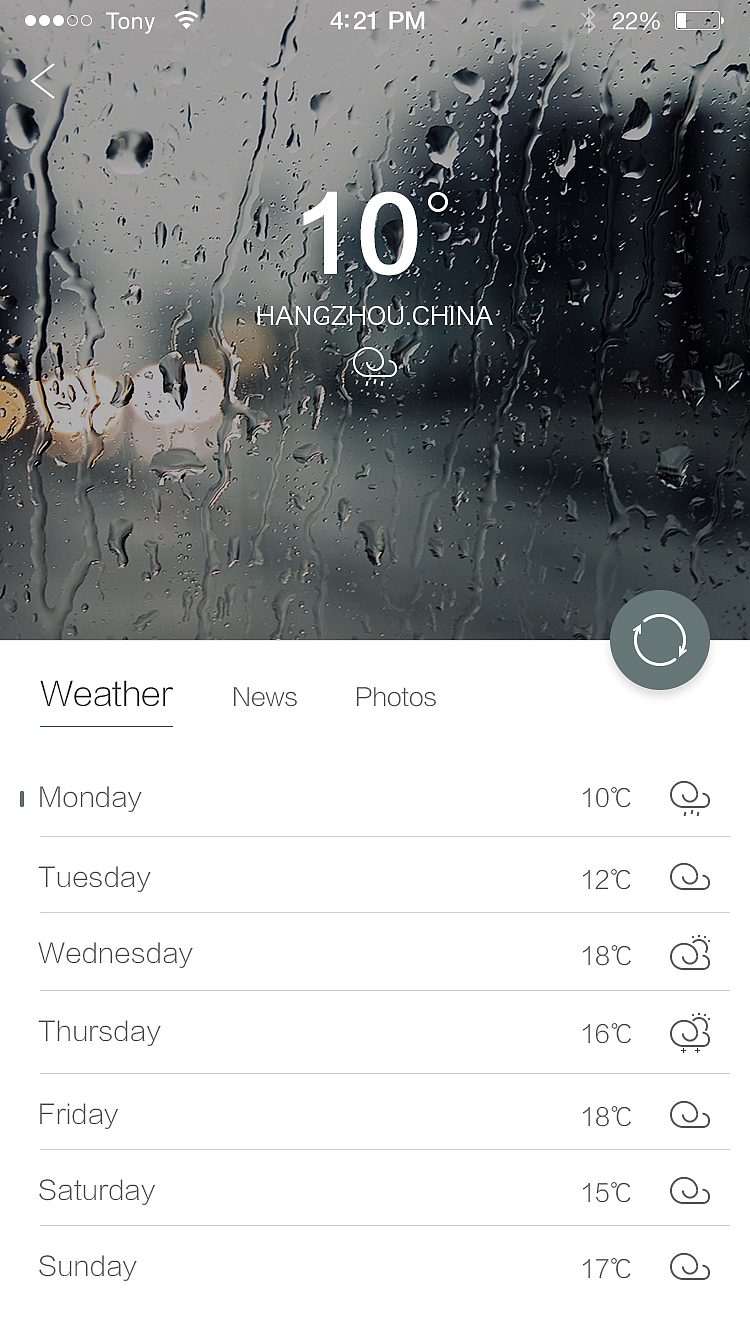Click Monday's rain weather icon

click(689, 797)
